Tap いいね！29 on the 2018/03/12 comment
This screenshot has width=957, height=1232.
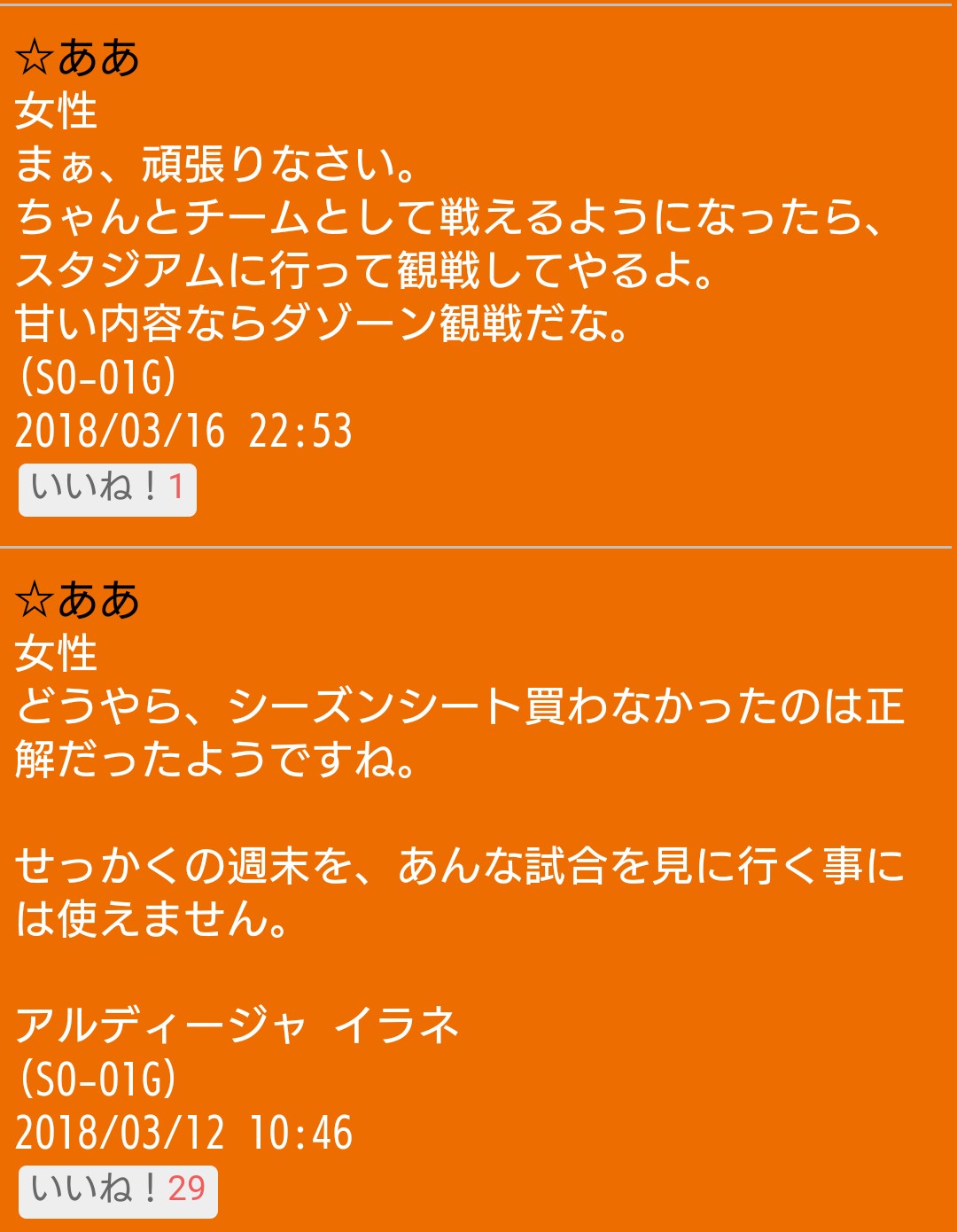(x=118, y=1190)
